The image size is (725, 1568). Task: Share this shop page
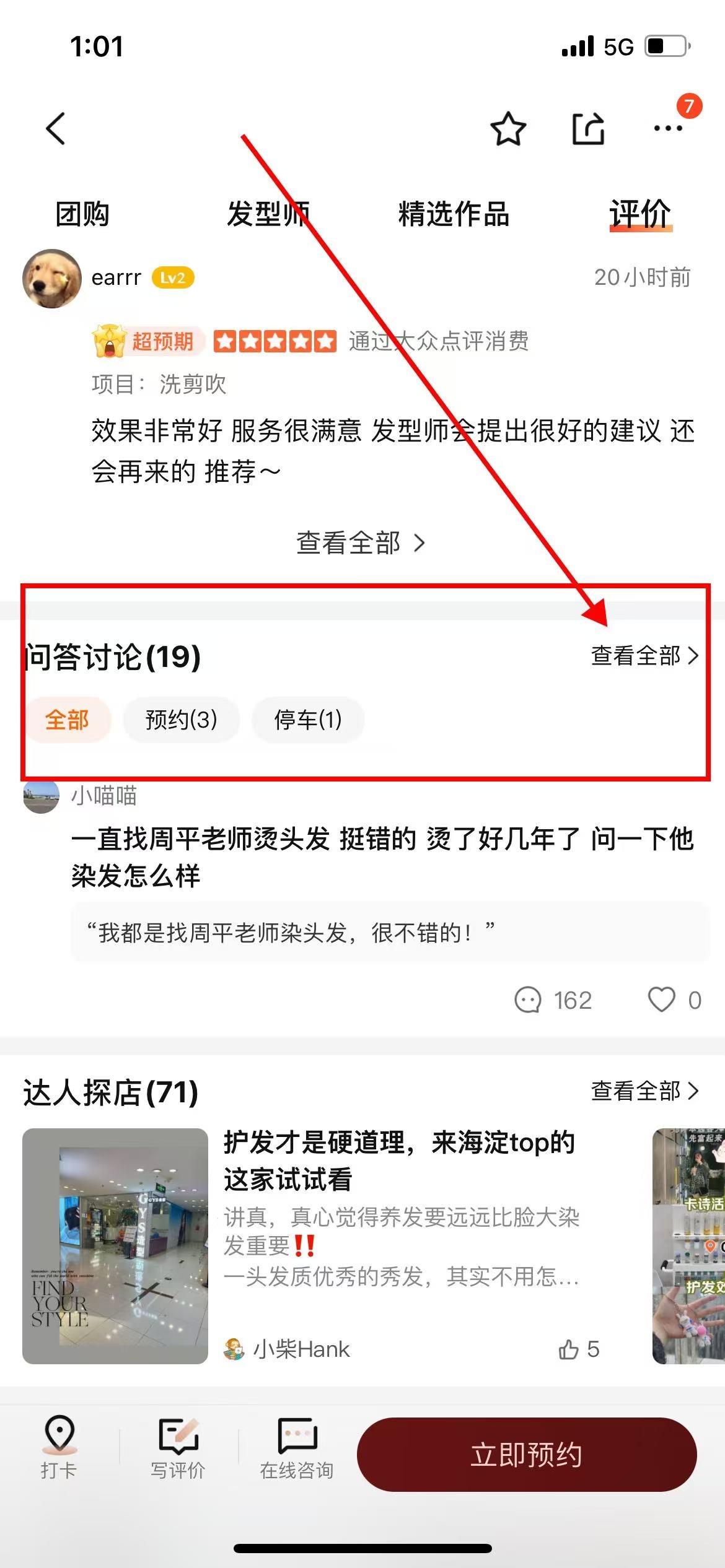(587, 129)
